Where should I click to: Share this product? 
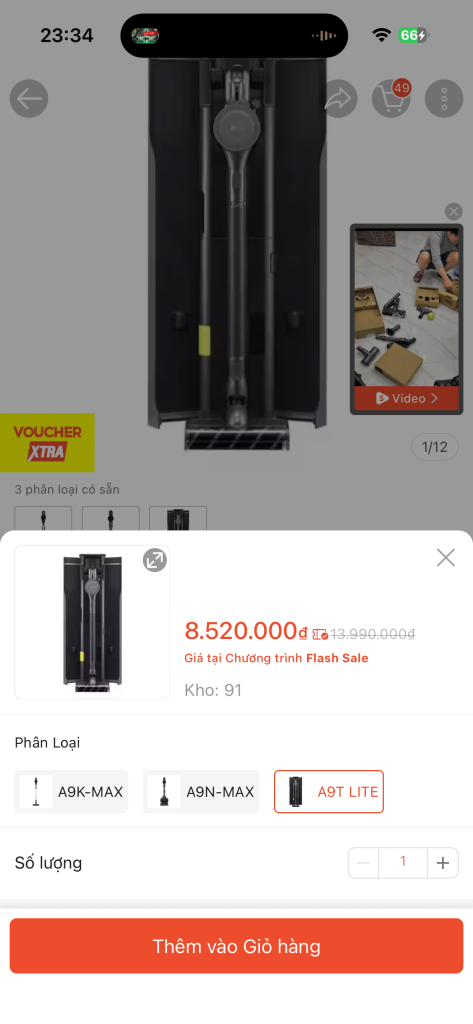click(x=338, y=99)
